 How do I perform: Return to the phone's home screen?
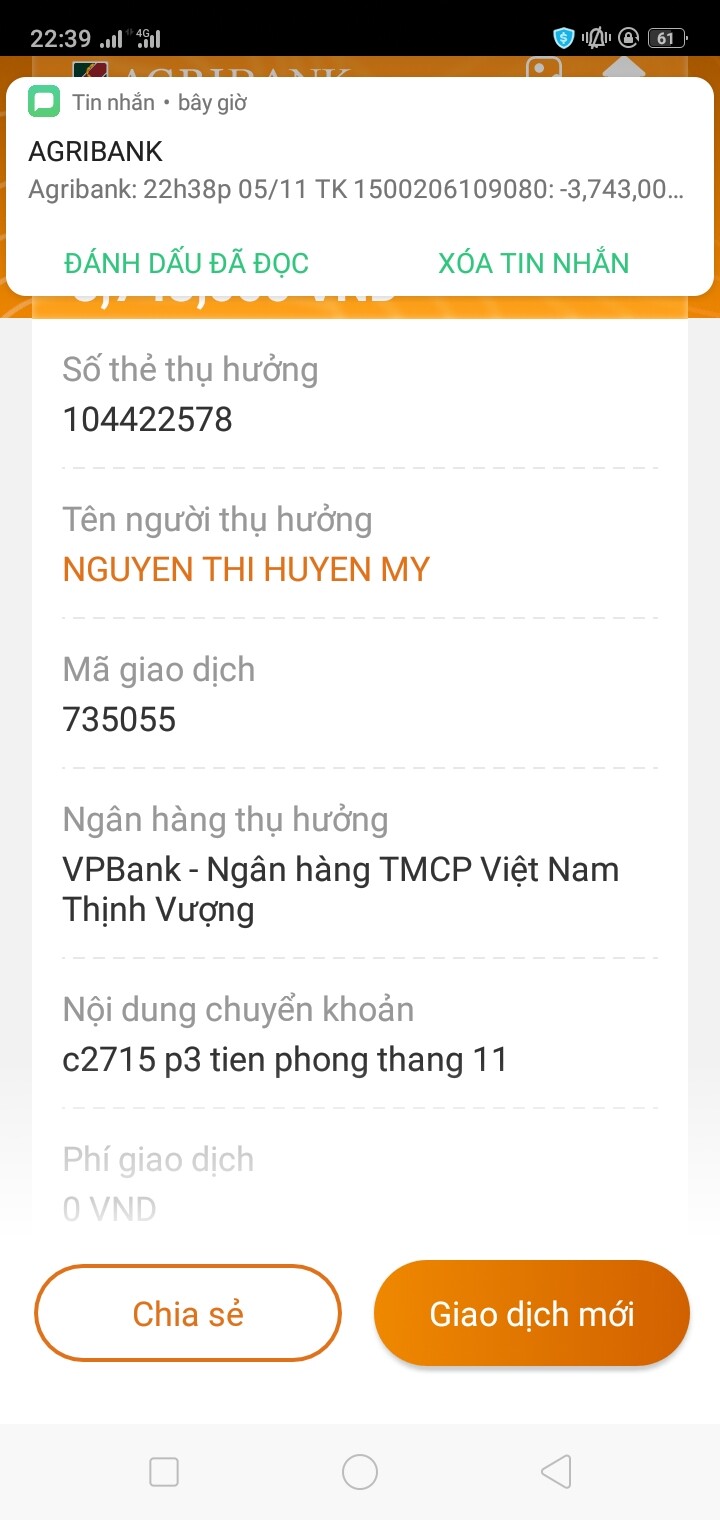coord(360,1471)
